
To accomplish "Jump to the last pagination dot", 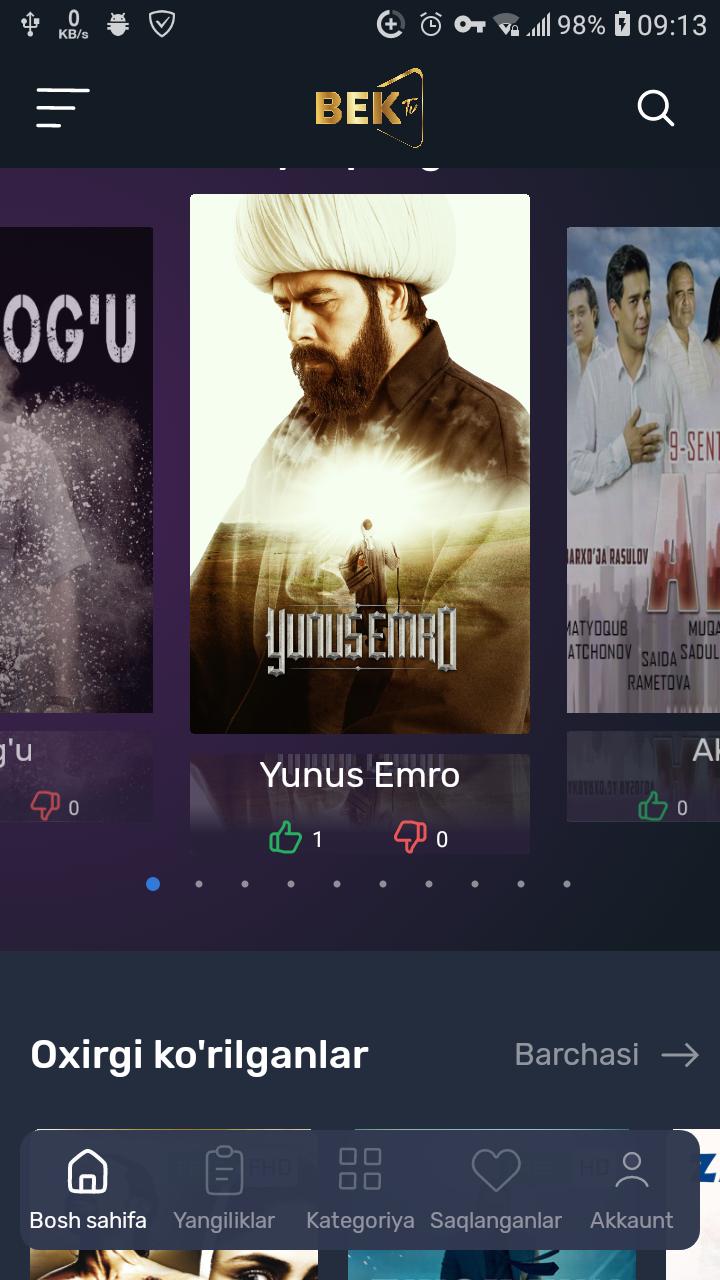I will [567, 884].
